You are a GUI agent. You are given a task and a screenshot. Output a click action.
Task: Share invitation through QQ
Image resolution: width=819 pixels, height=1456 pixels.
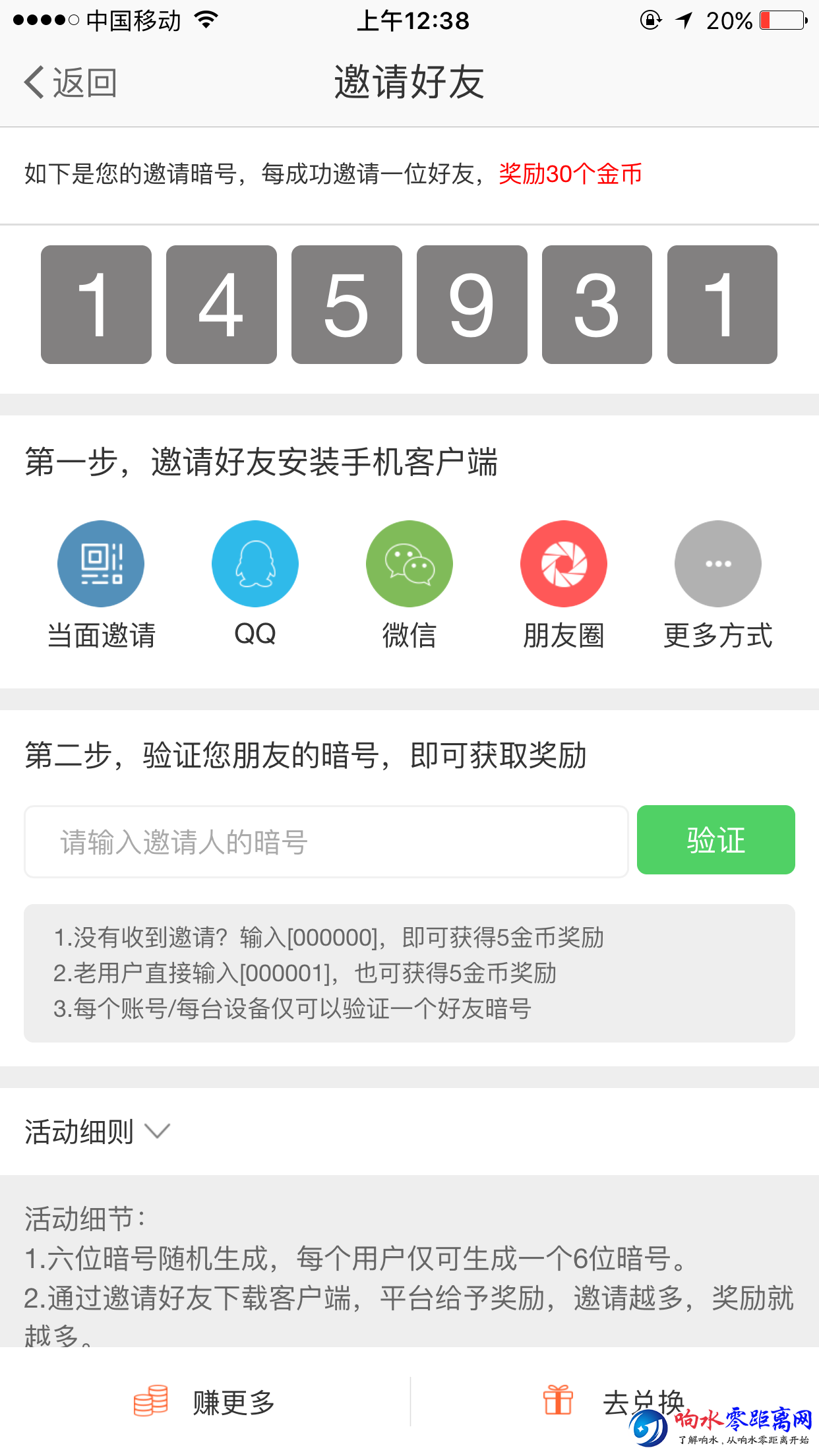pos(255,564)
